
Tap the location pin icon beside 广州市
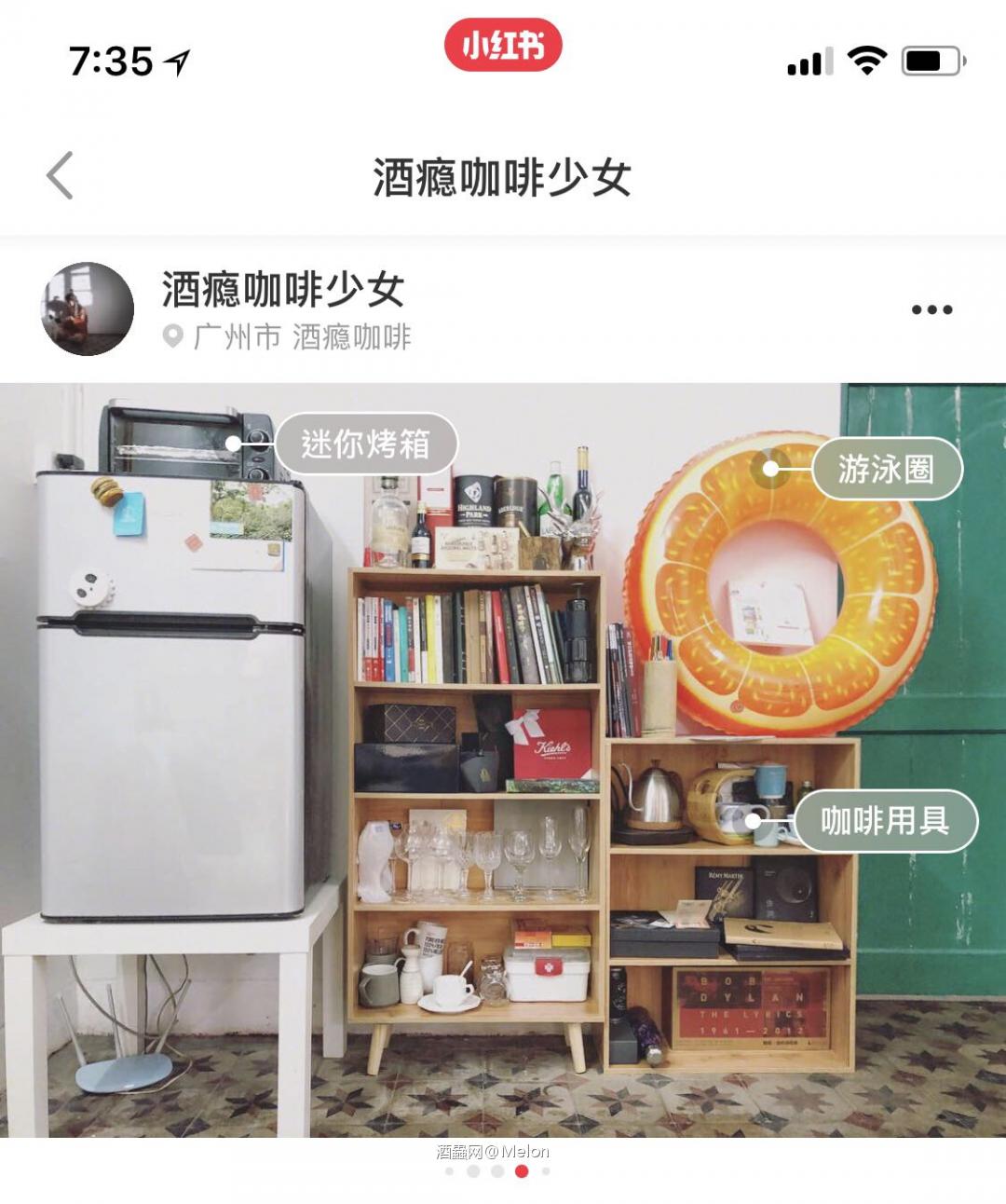coord(175,335)
